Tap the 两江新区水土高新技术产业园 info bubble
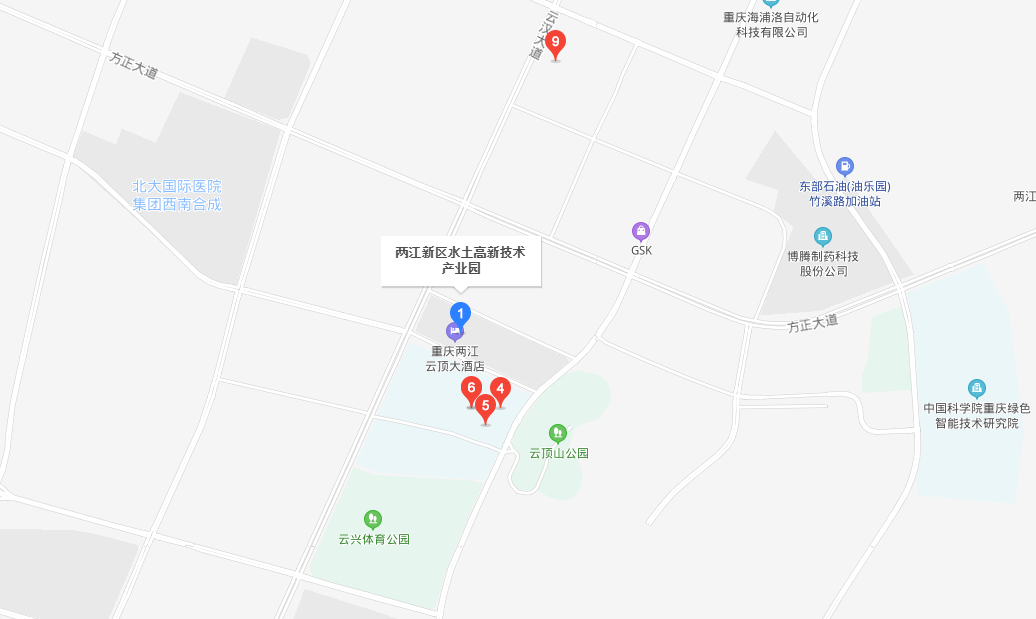Image resolution: width=1036 pixels, height=619 pixels. pyautogui.click(x=460, y=261)
